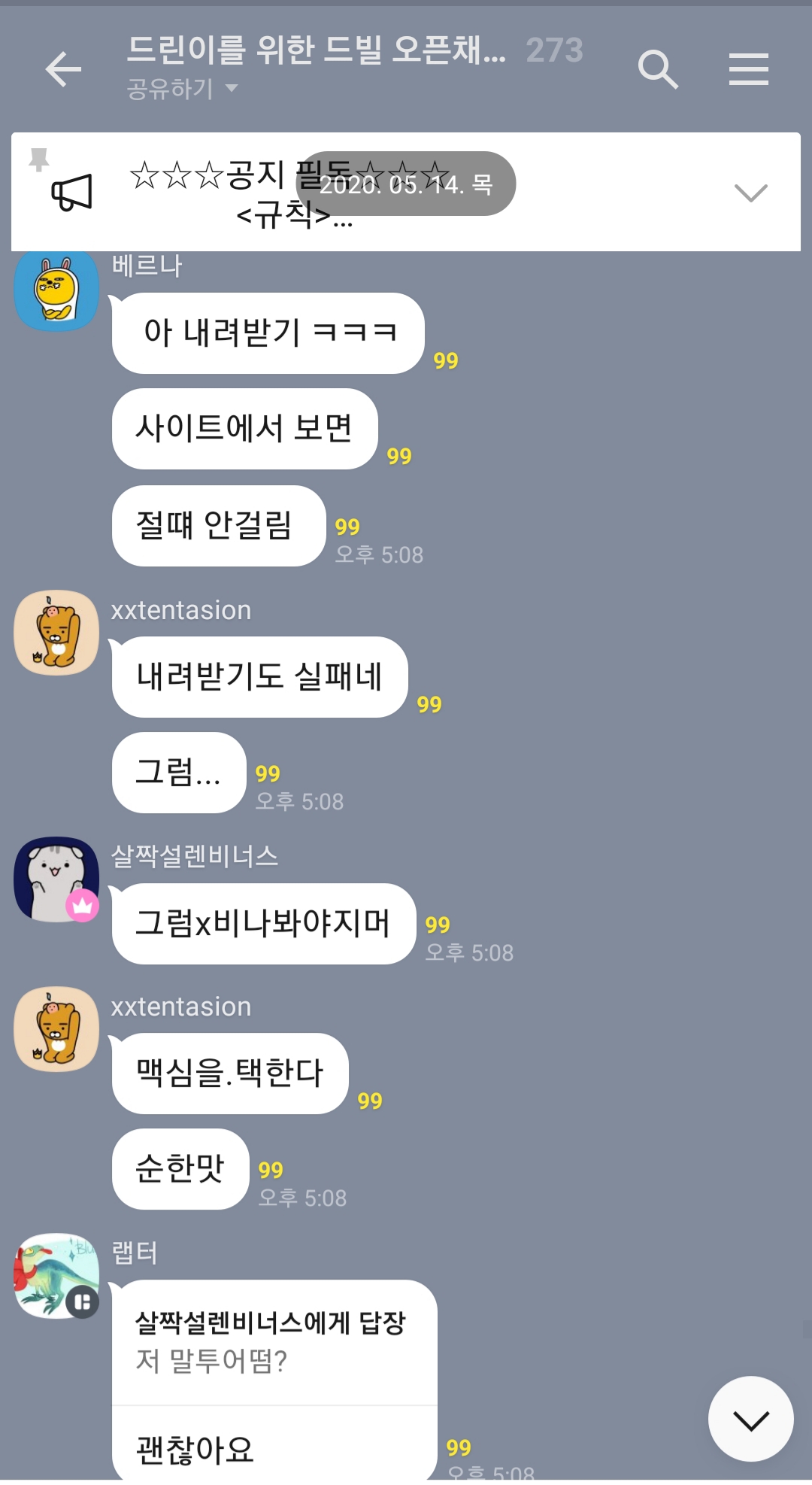The image size is (812, 1485).
Task: Expand the pinned 공지 notice
Action: (x=750, y=193)
